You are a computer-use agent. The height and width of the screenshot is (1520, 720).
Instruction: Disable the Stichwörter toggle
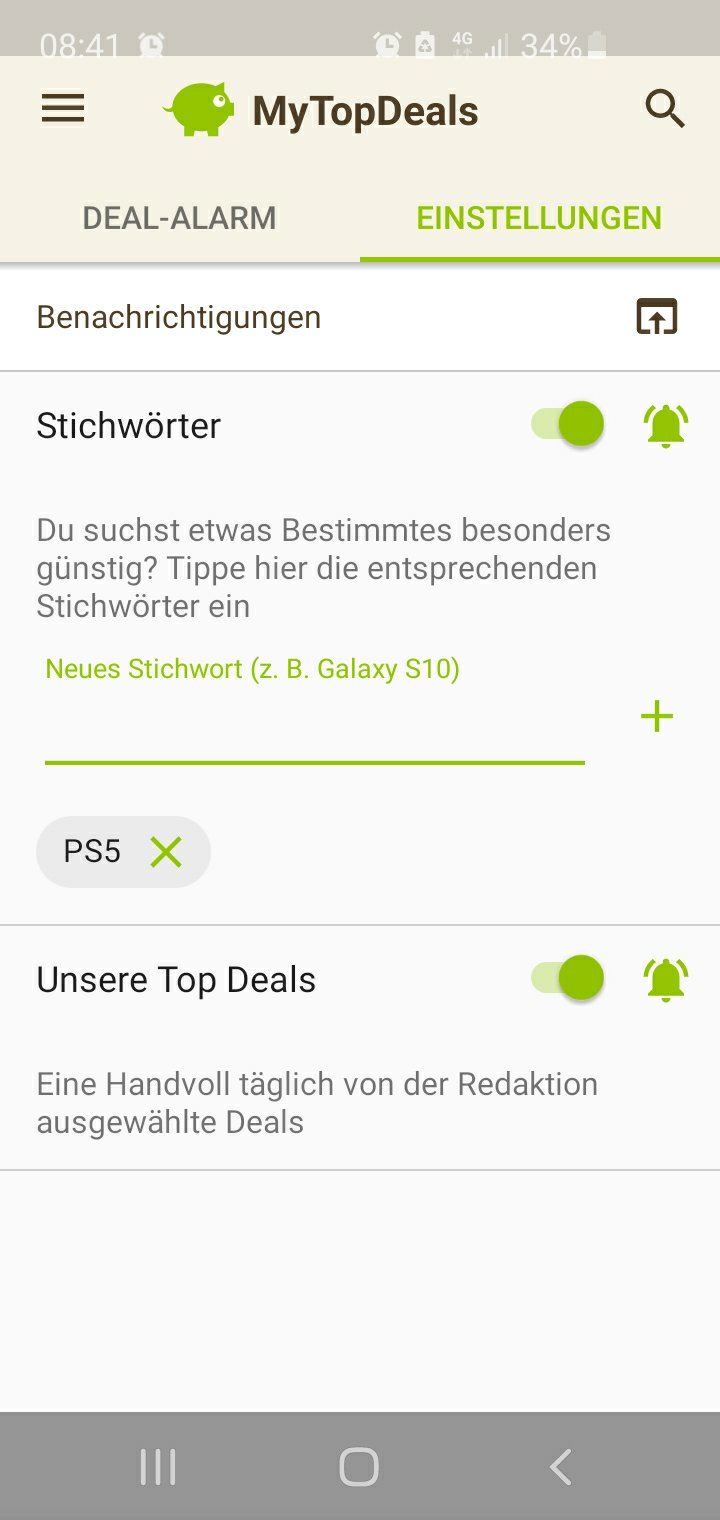569,425
